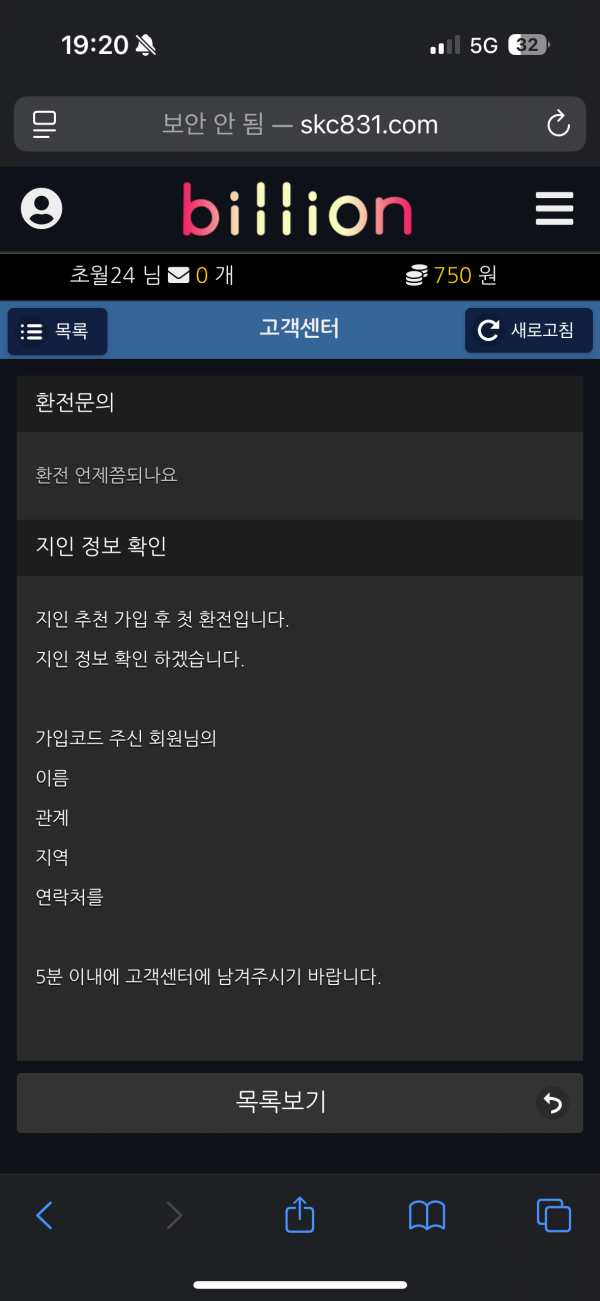Go back to list via 목록보기
Image resolution: width=600 pixels, height=1301 pixels.
tap(299, 1103)
